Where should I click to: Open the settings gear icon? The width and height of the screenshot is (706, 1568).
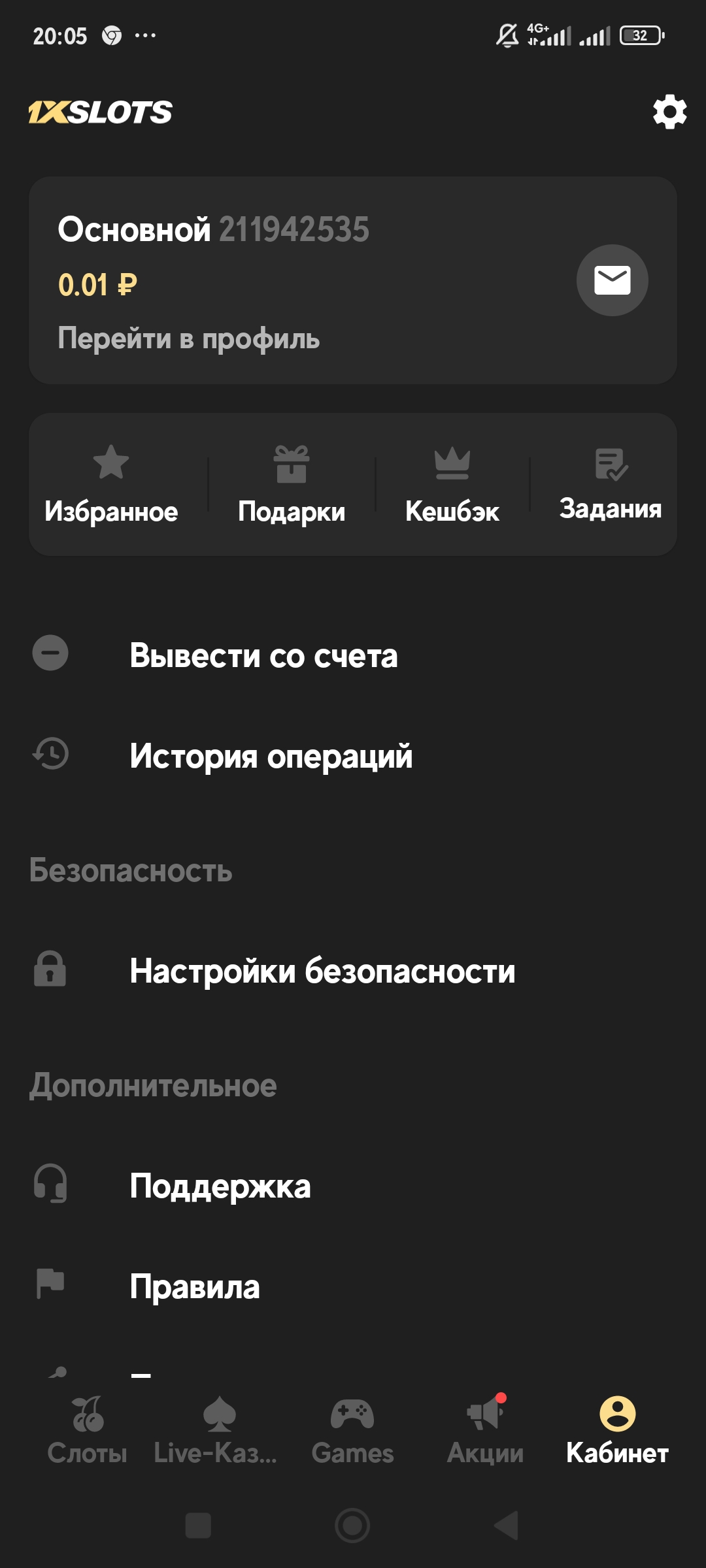click(669, 112)
